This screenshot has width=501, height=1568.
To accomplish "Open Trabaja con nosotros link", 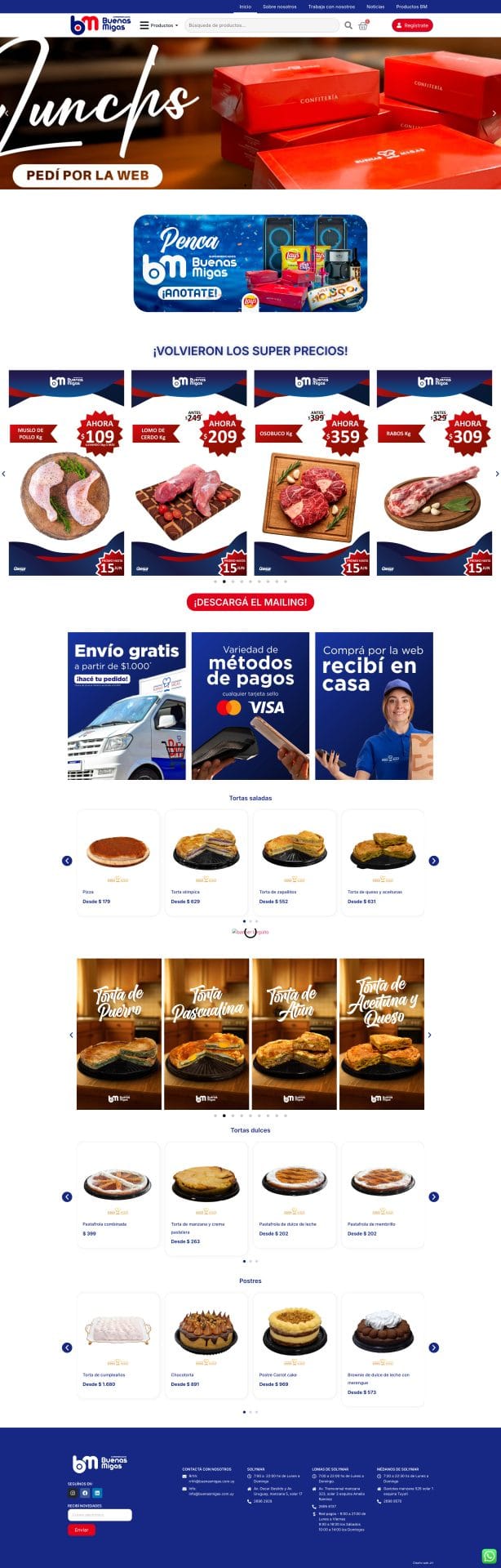I will point(331,7).
